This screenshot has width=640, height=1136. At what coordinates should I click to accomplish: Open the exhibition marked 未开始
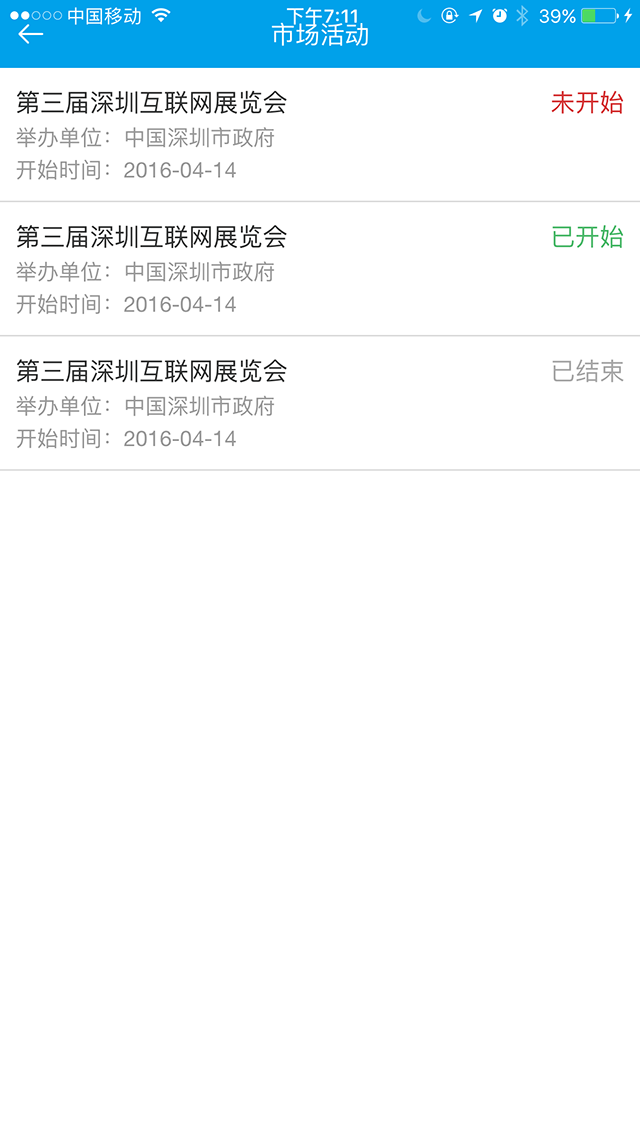[x=320, y=135]
